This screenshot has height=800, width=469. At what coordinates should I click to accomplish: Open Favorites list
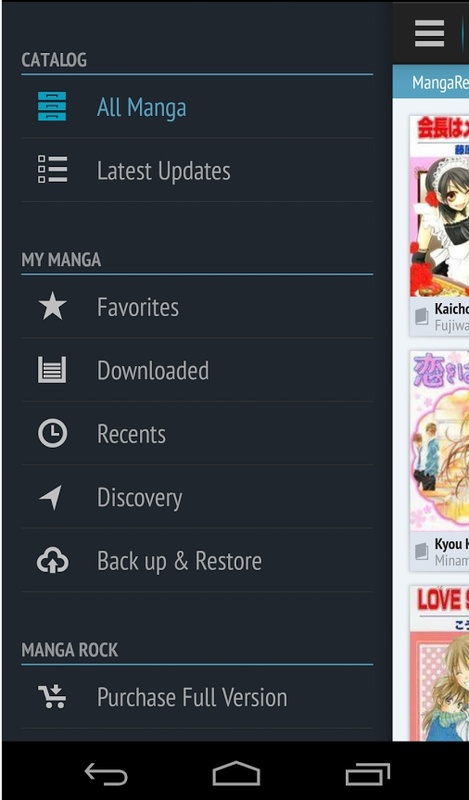point(197,307)
